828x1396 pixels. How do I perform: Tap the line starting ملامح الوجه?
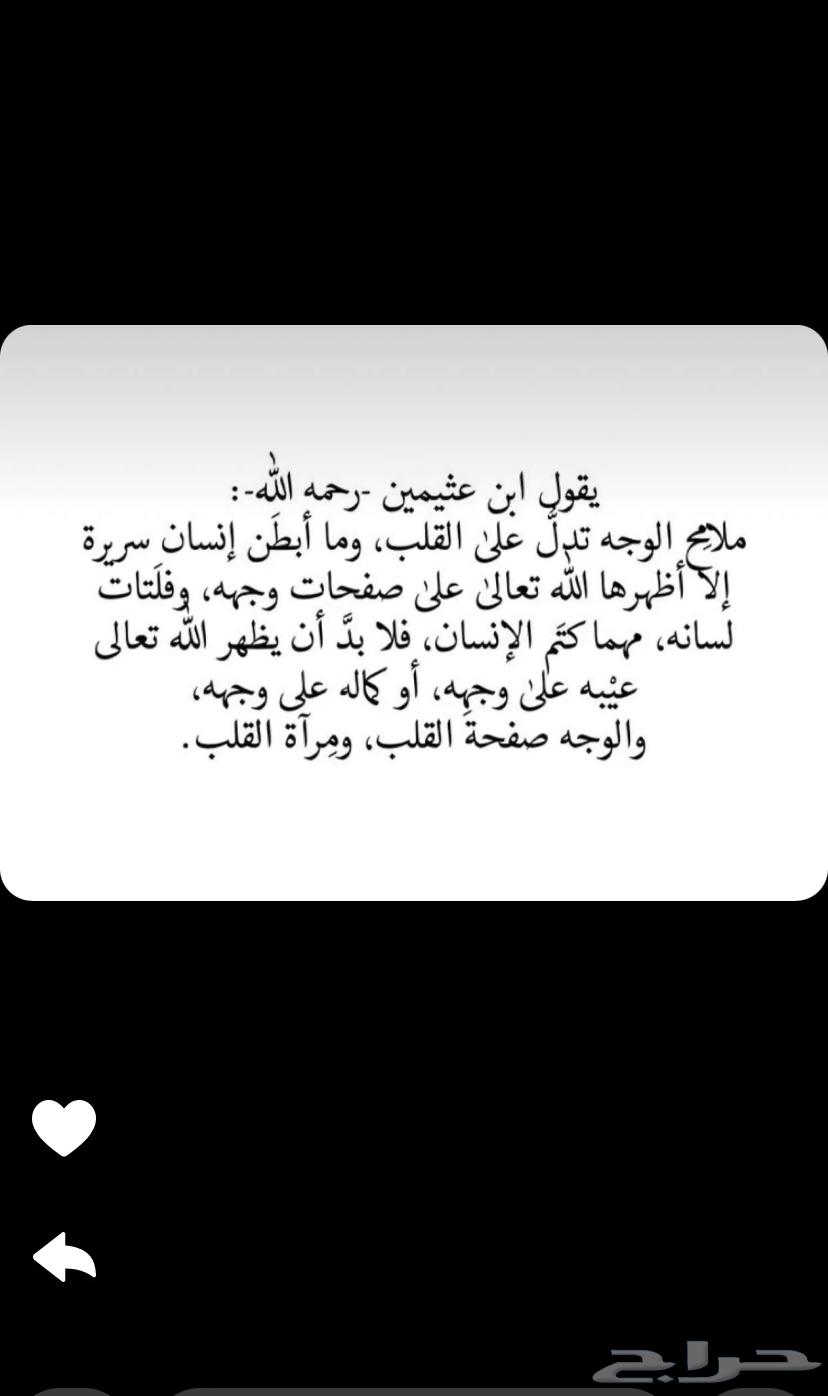click(x=414, y=537)
